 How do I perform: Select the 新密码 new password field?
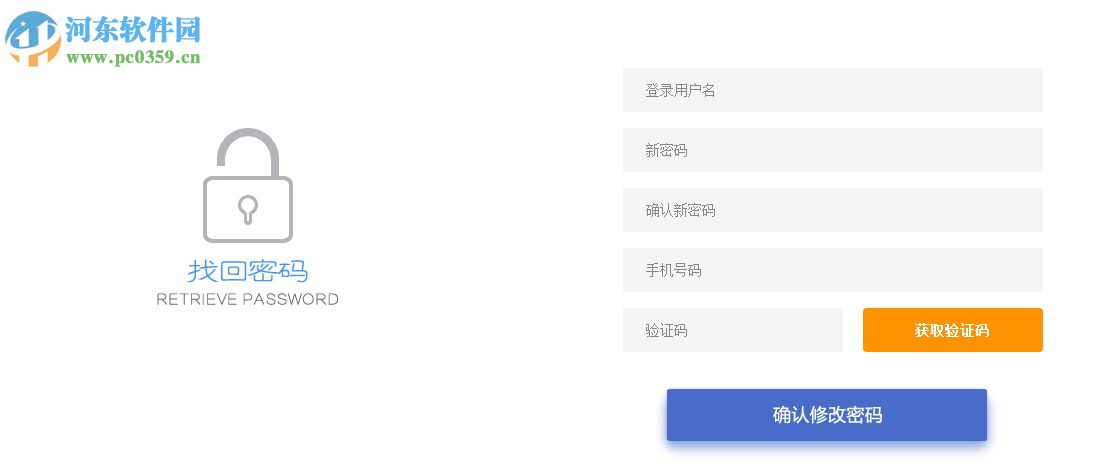click(x=832, y=150)
